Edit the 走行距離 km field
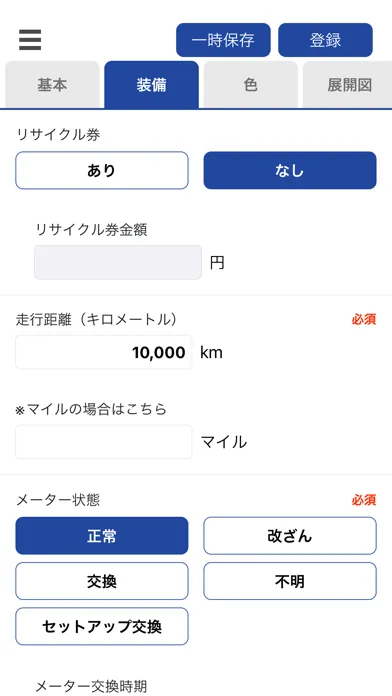Image resolution: width=392 pixels, height=696 pixels. point(104,352)
